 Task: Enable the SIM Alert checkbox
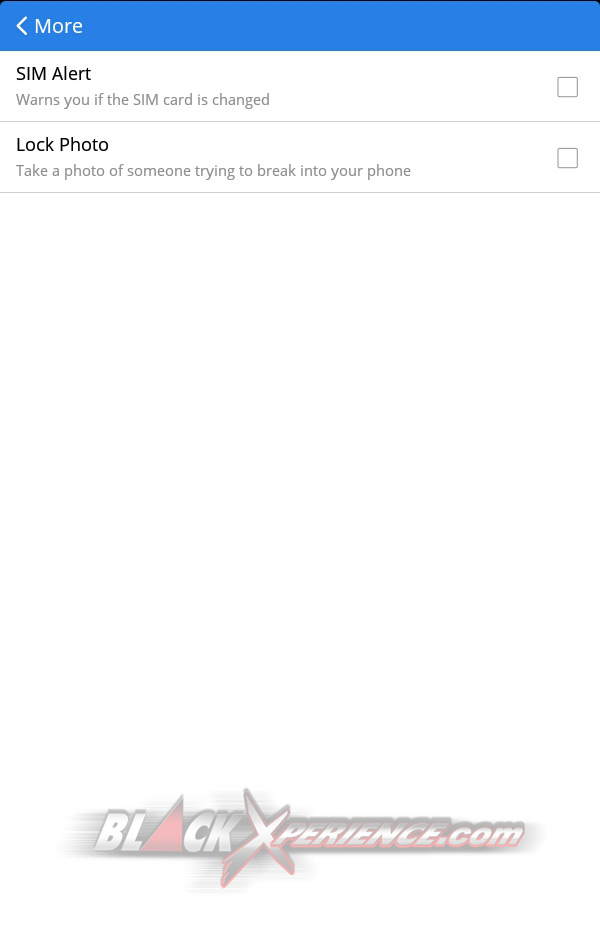(x=567, y=87)
